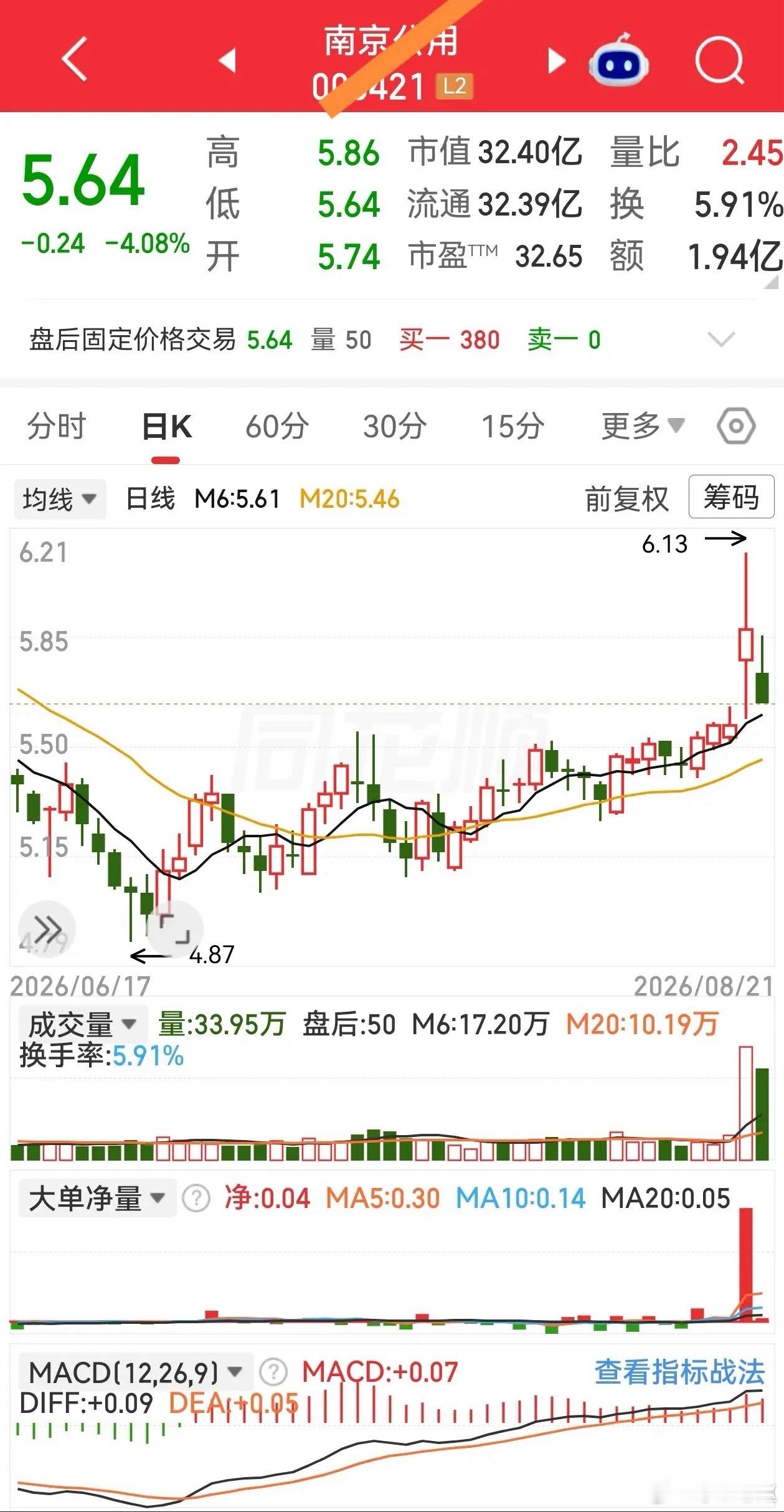
Task: Open the robot assistant icon
Action: pos(619,60)
